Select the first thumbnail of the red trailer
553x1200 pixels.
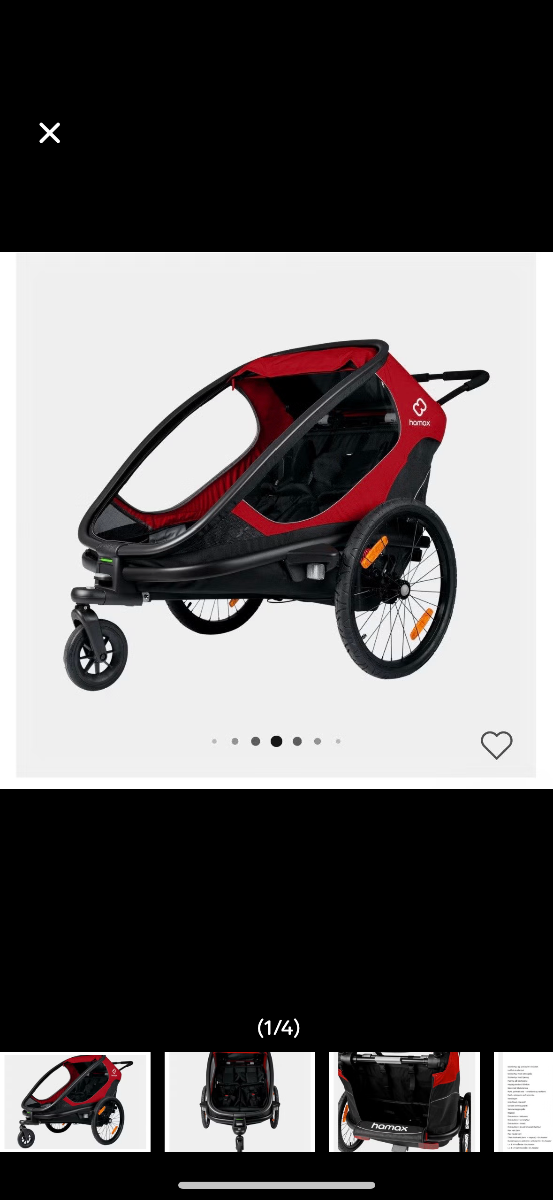click(76, 1102)
